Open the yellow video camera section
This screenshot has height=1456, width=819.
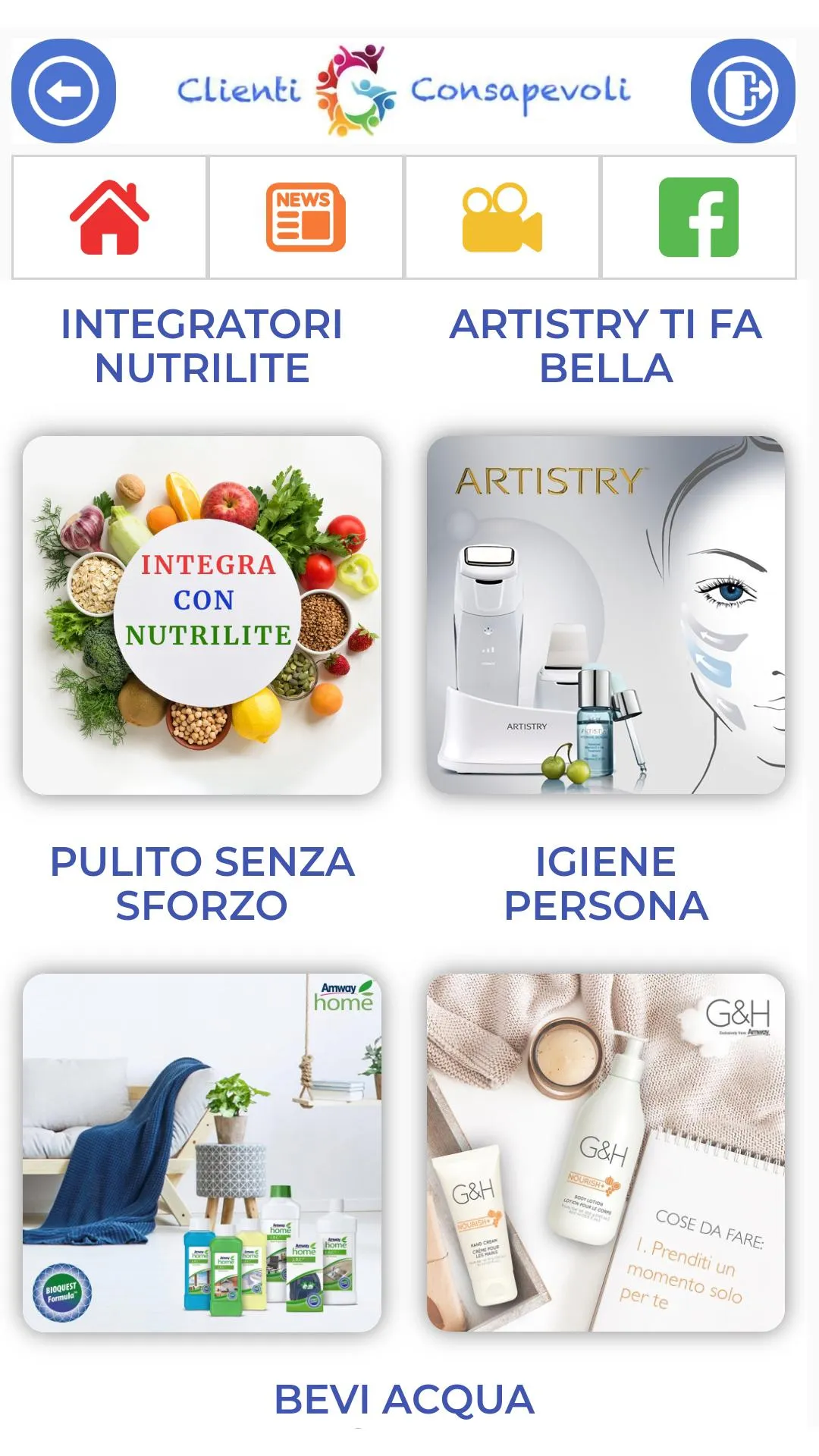pos(502,218)
